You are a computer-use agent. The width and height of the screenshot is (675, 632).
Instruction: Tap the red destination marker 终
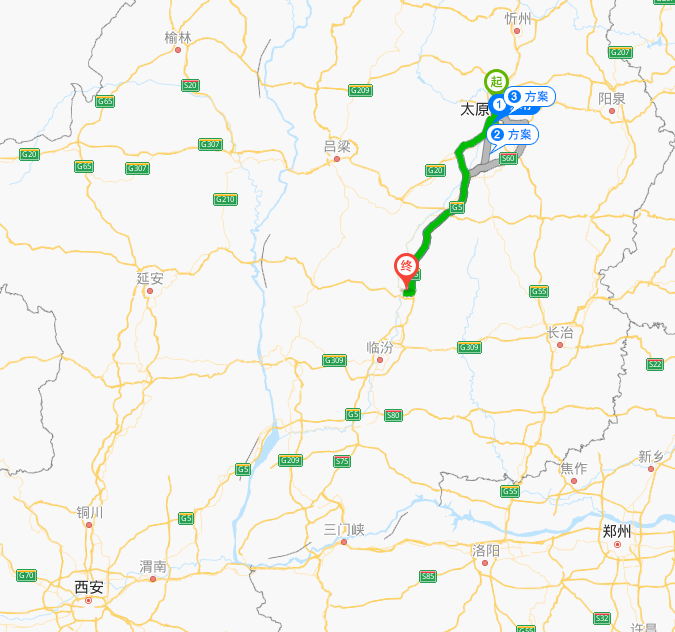[x=407, y=266]
